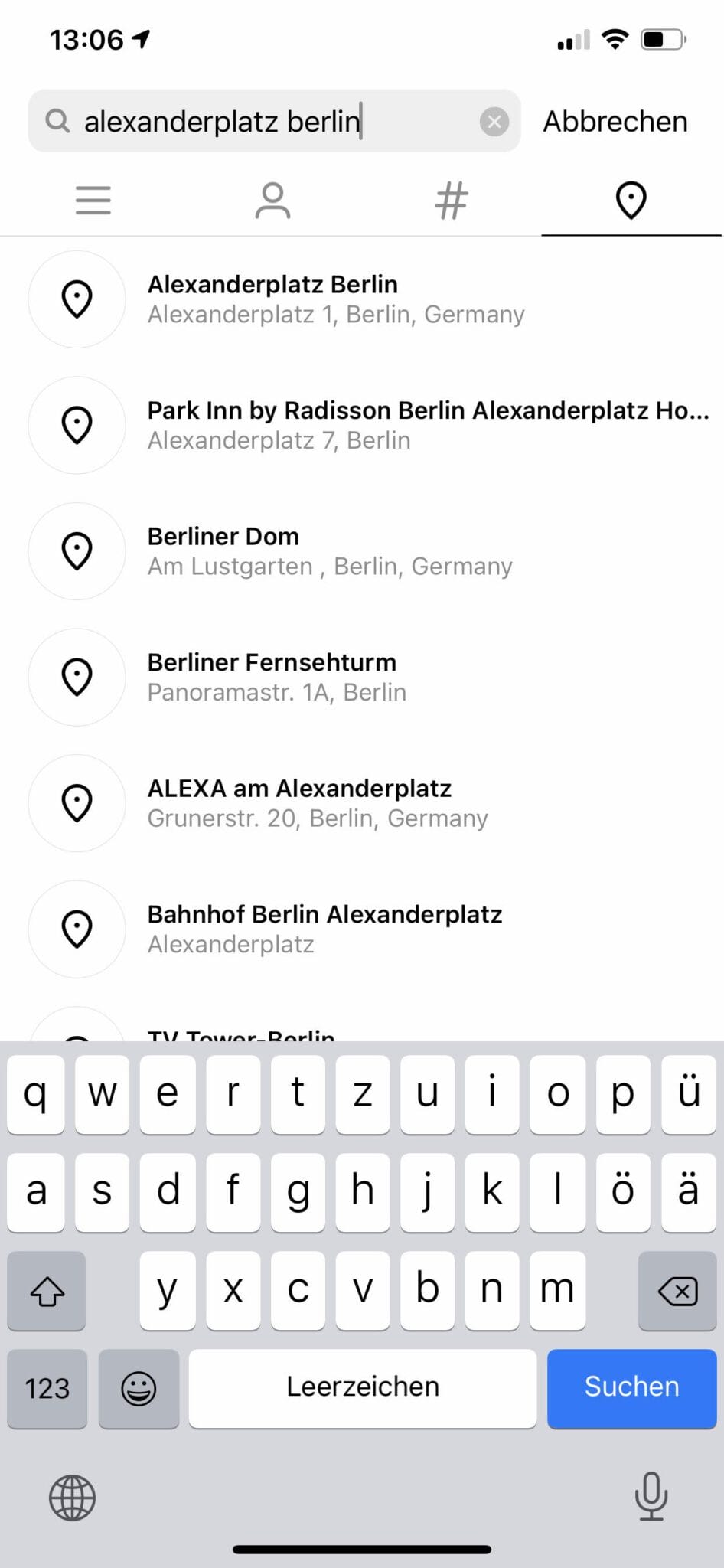Tap the Leerzeichen space key
This screenshot has width=724, height=1568.
point(363,1388)
